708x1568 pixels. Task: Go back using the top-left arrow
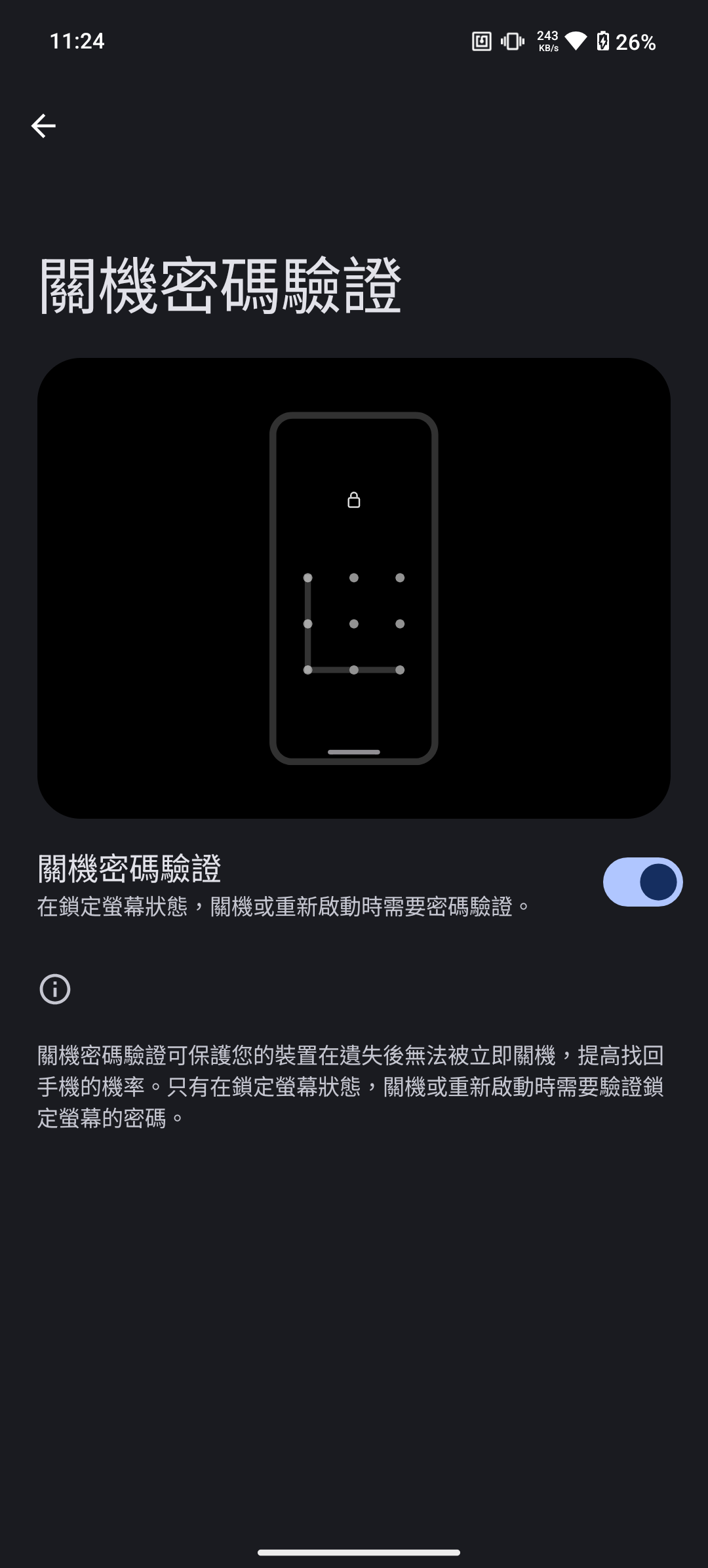coord(43,126)
